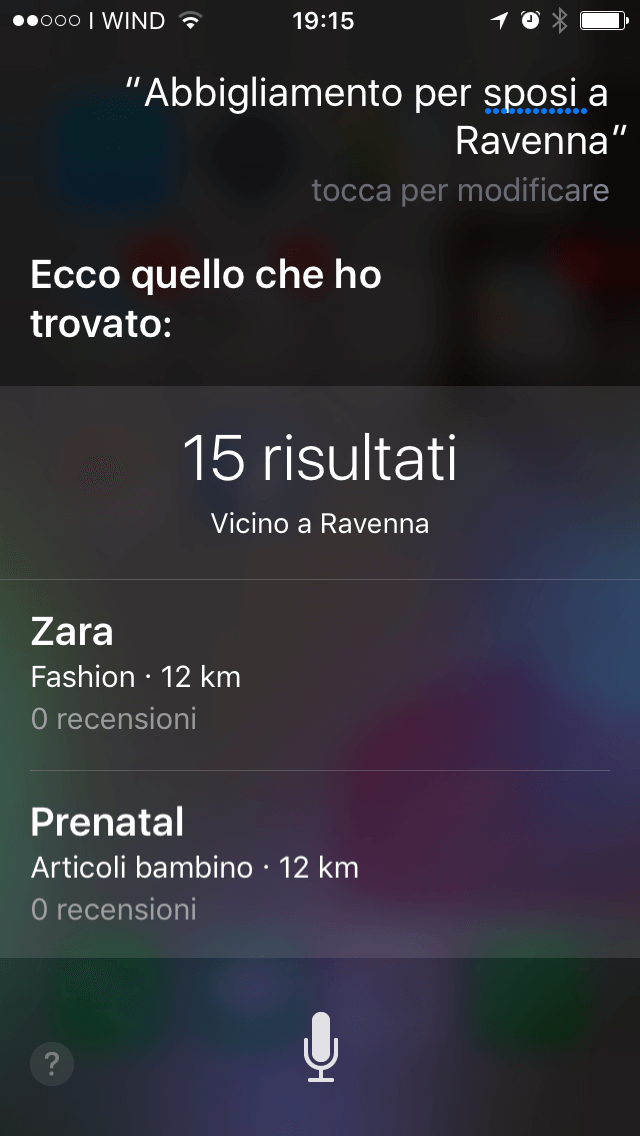Image resolution: width=640 pixels, height=1136 pixels.
Task: Open the Prenatal result
Action: pos(320,864)
